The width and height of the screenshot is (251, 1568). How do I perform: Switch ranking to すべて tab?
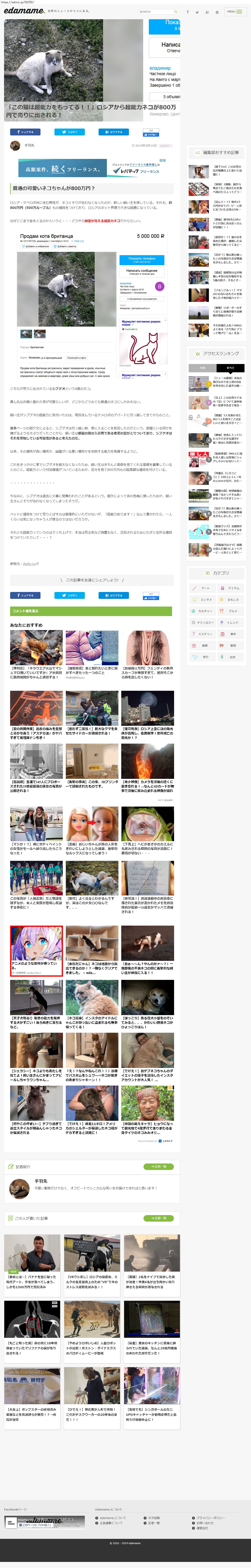point(230,368)
